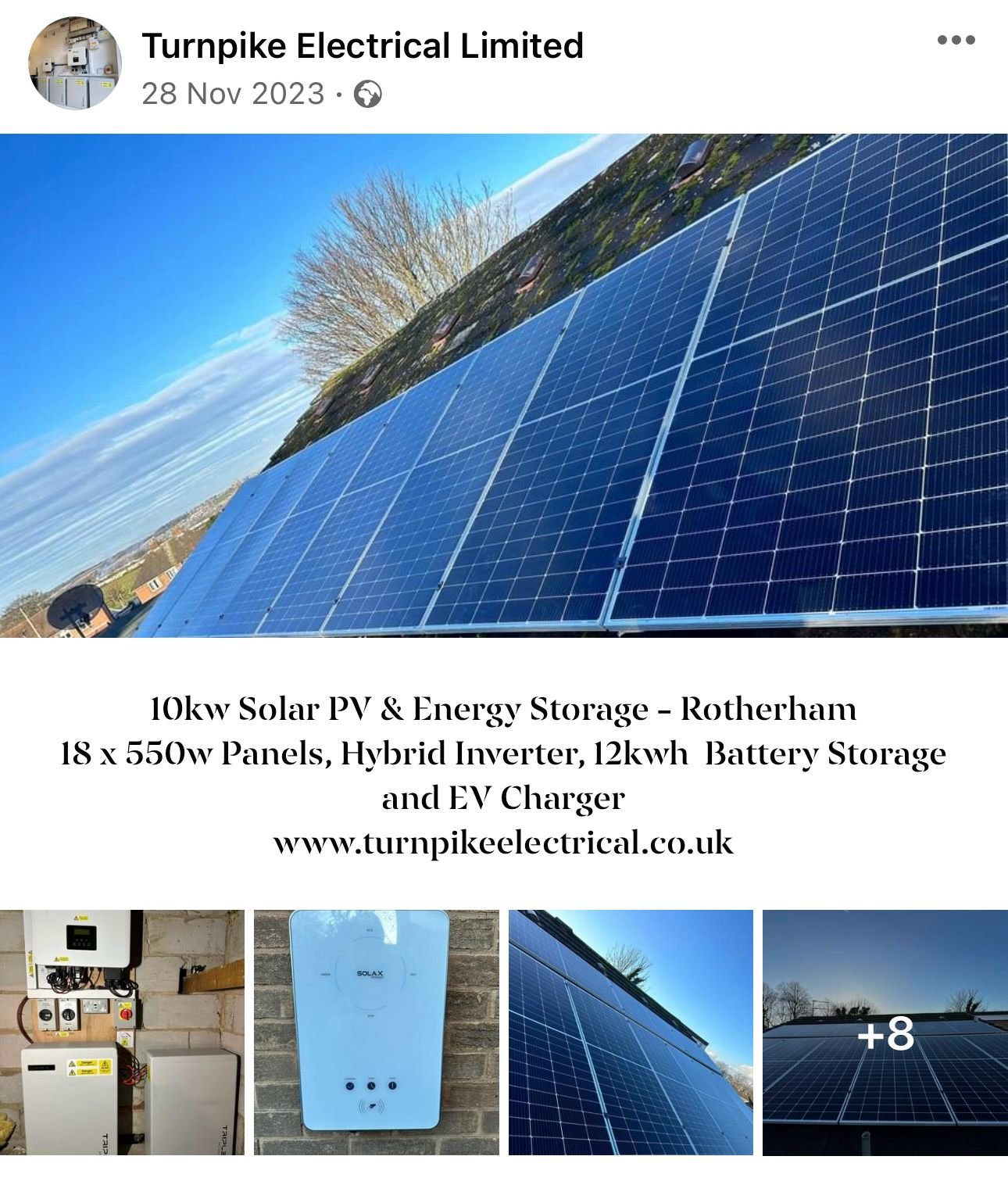Image resolution: width=1008 pixels, height=1192 pixels.
Task: Open the Solax EV charger photo
Action: [x=376, y=1032]
